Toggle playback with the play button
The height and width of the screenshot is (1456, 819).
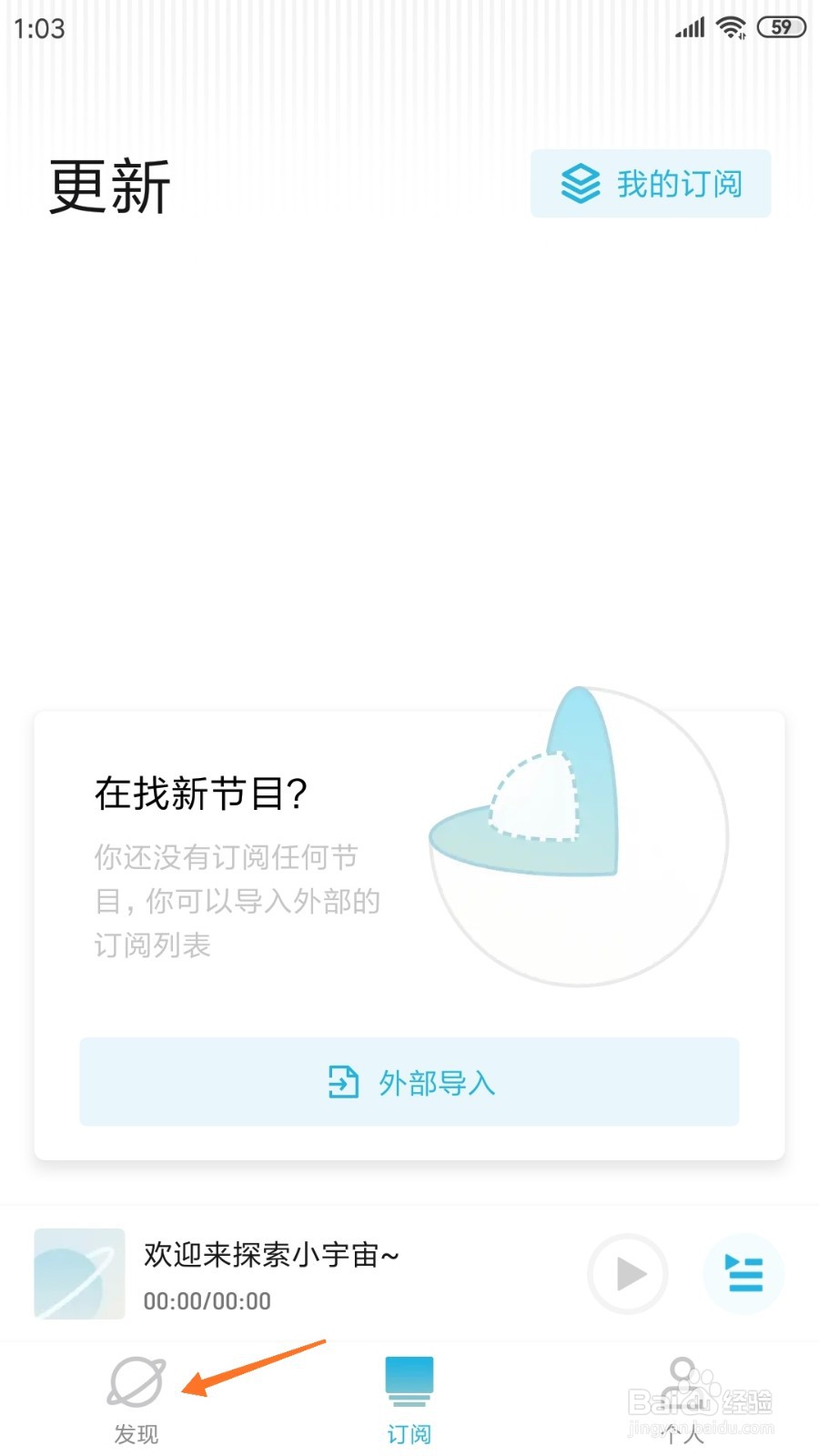click(x=627, y=1275)
